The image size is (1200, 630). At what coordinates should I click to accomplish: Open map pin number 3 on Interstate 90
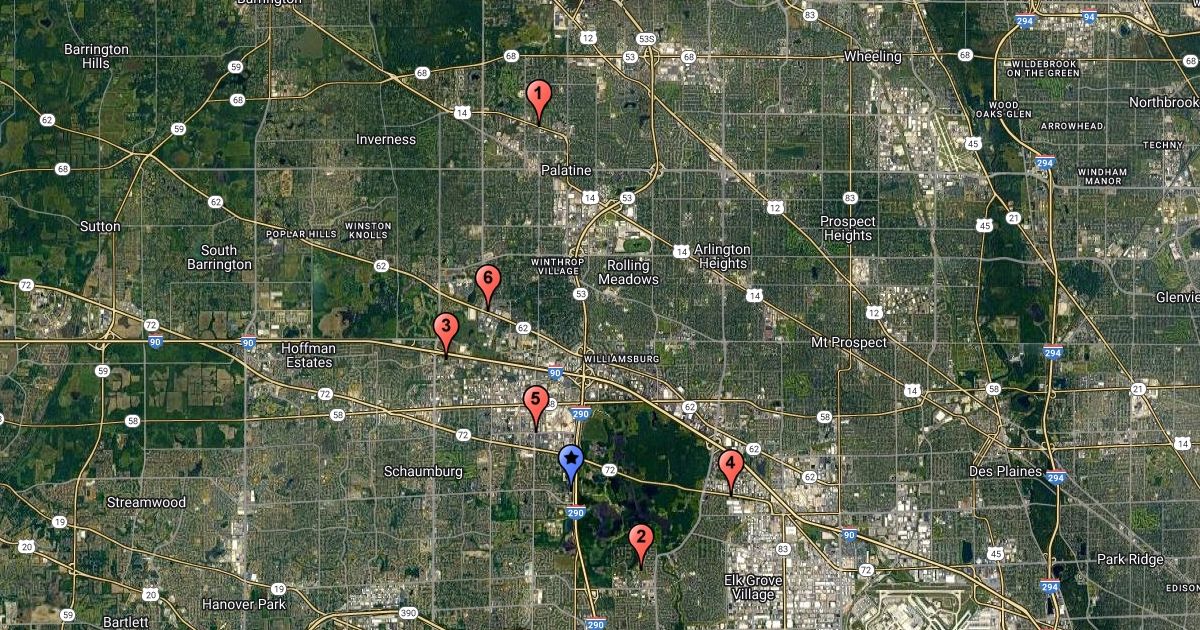[446, 330]
